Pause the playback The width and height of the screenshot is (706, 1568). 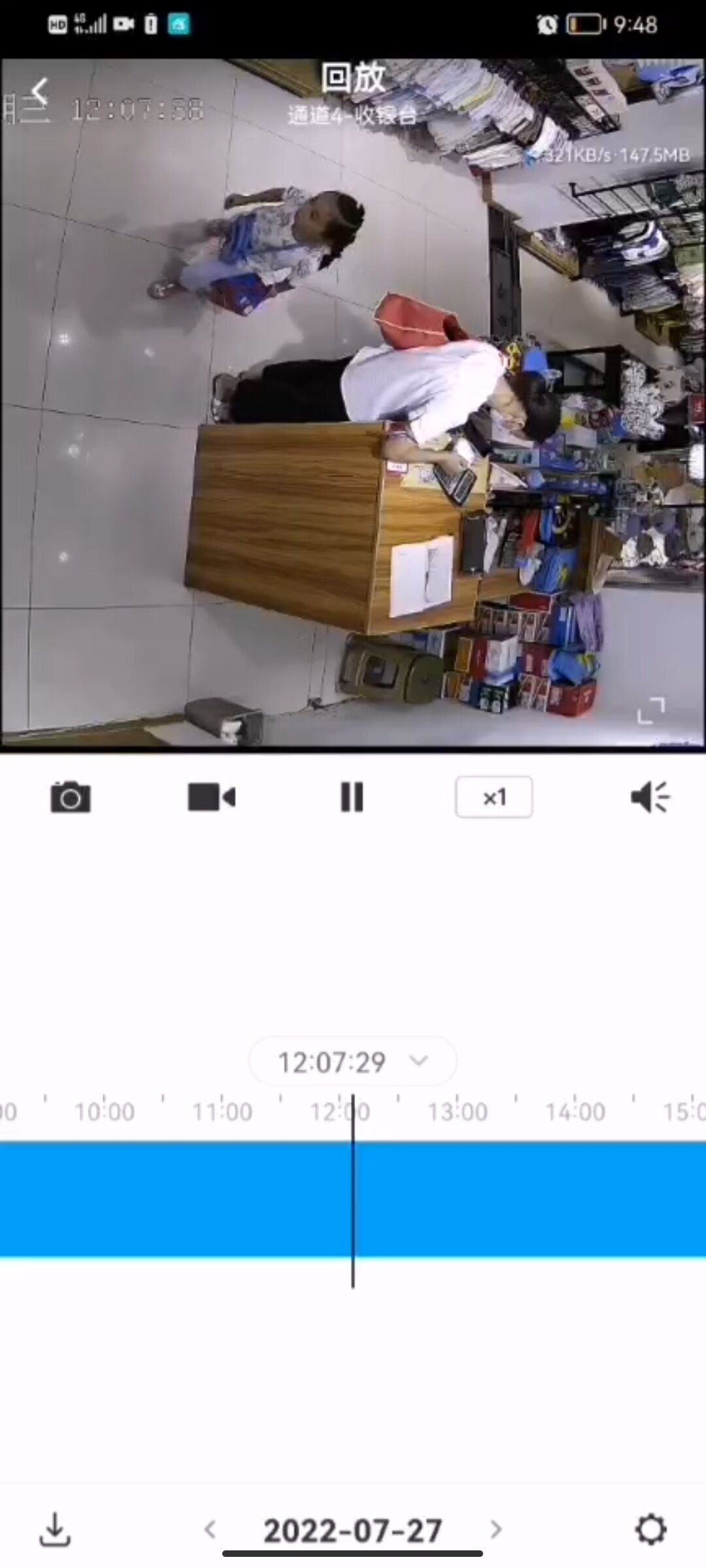tap(352, 797)
